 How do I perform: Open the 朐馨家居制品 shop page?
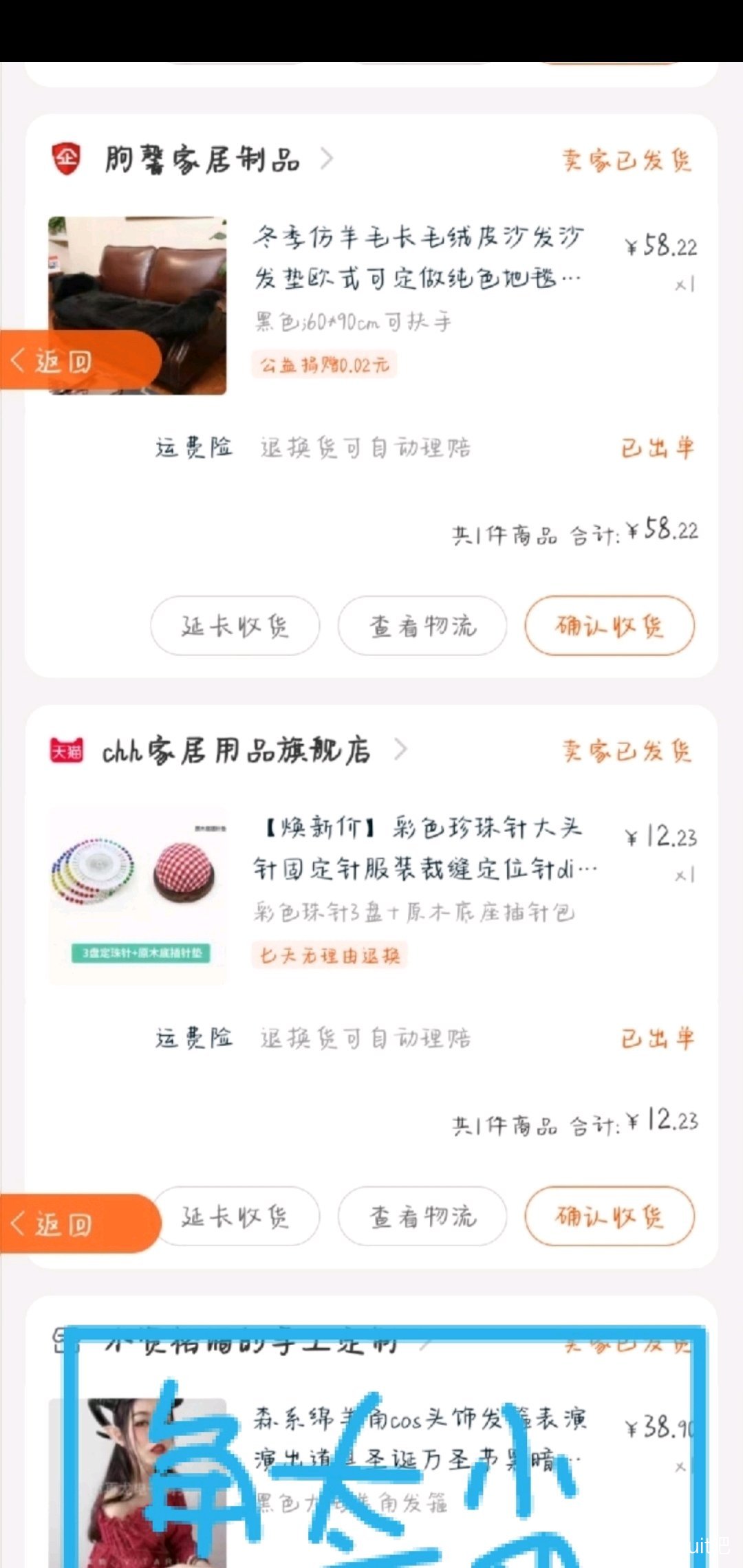pos(203,160)
